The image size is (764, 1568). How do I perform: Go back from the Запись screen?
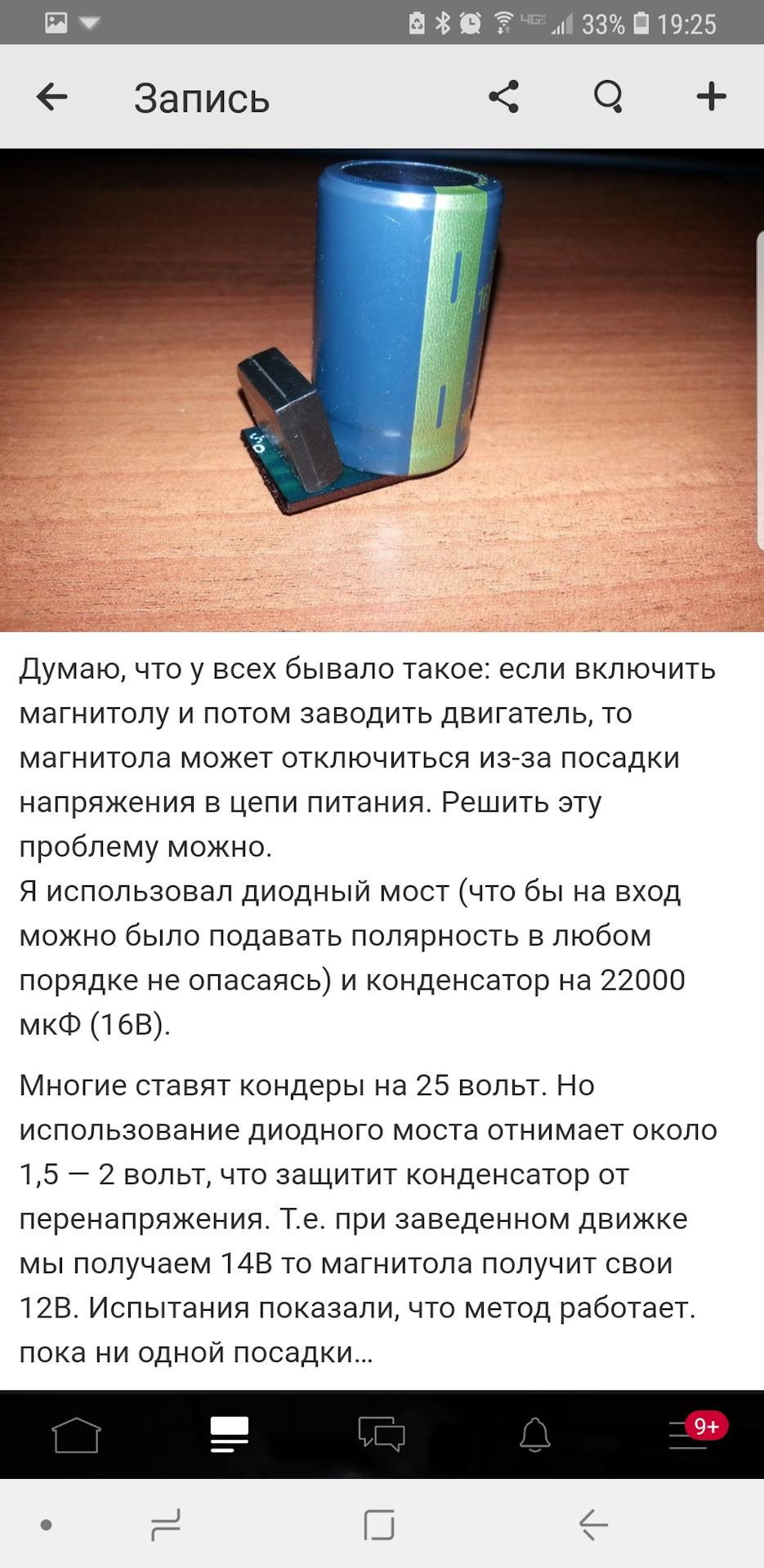pos(52,97)
